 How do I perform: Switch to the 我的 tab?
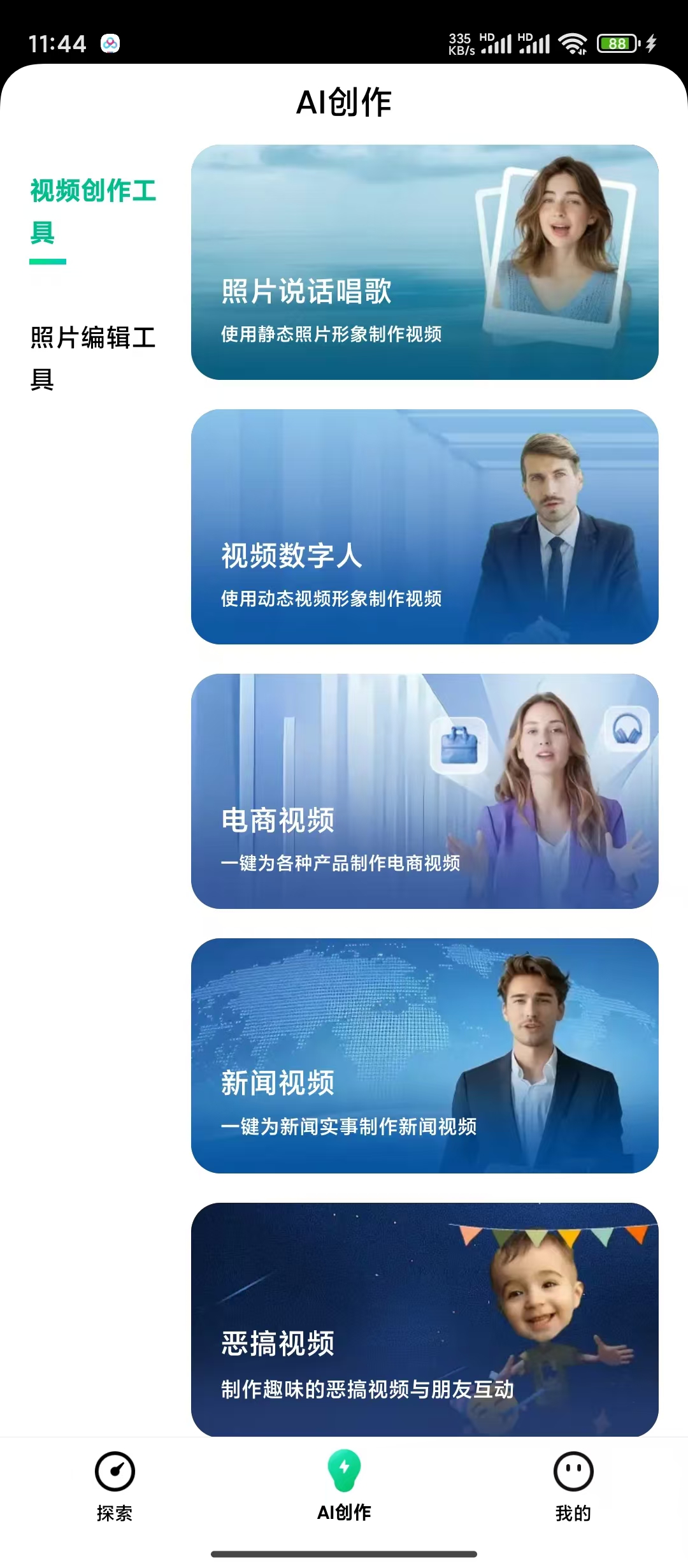click(573, 1486)
